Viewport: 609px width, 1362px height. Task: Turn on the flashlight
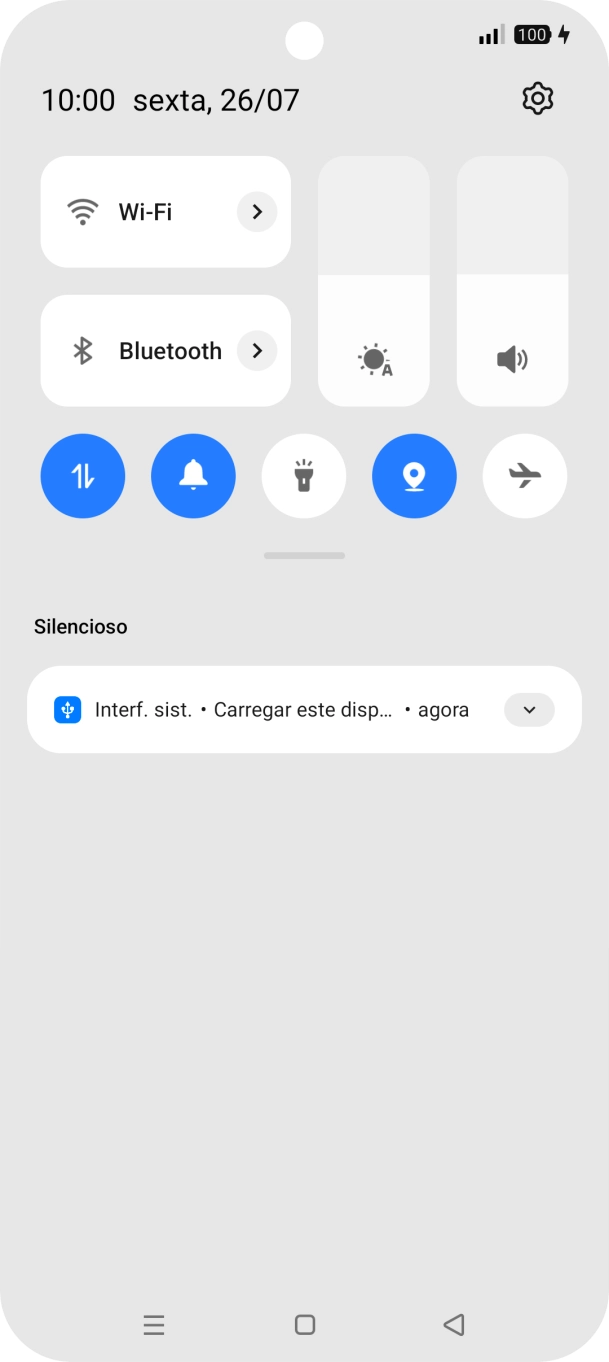coord(304,476)
